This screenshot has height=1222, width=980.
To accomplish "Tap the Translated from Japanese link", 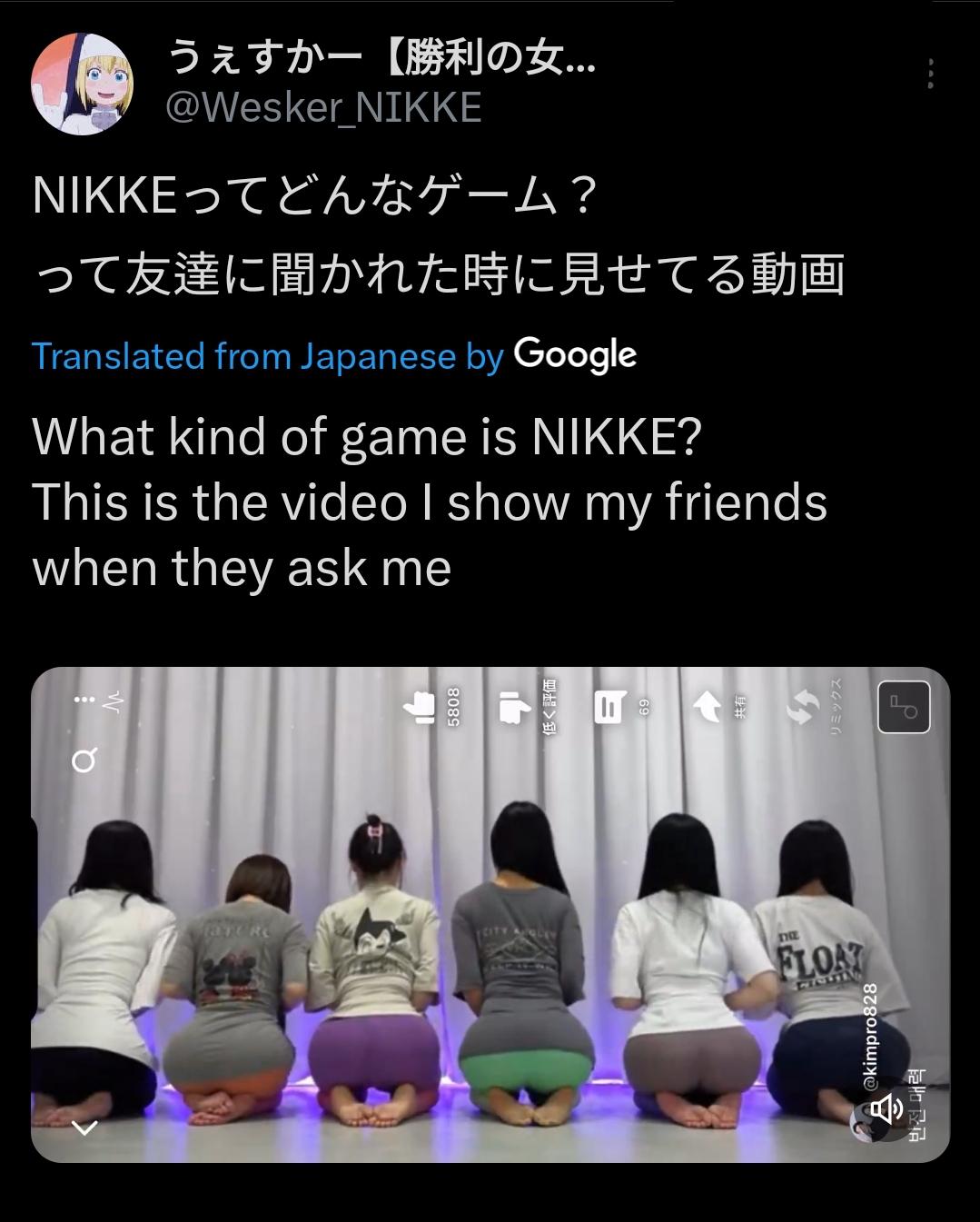I will tap(267, 356).
